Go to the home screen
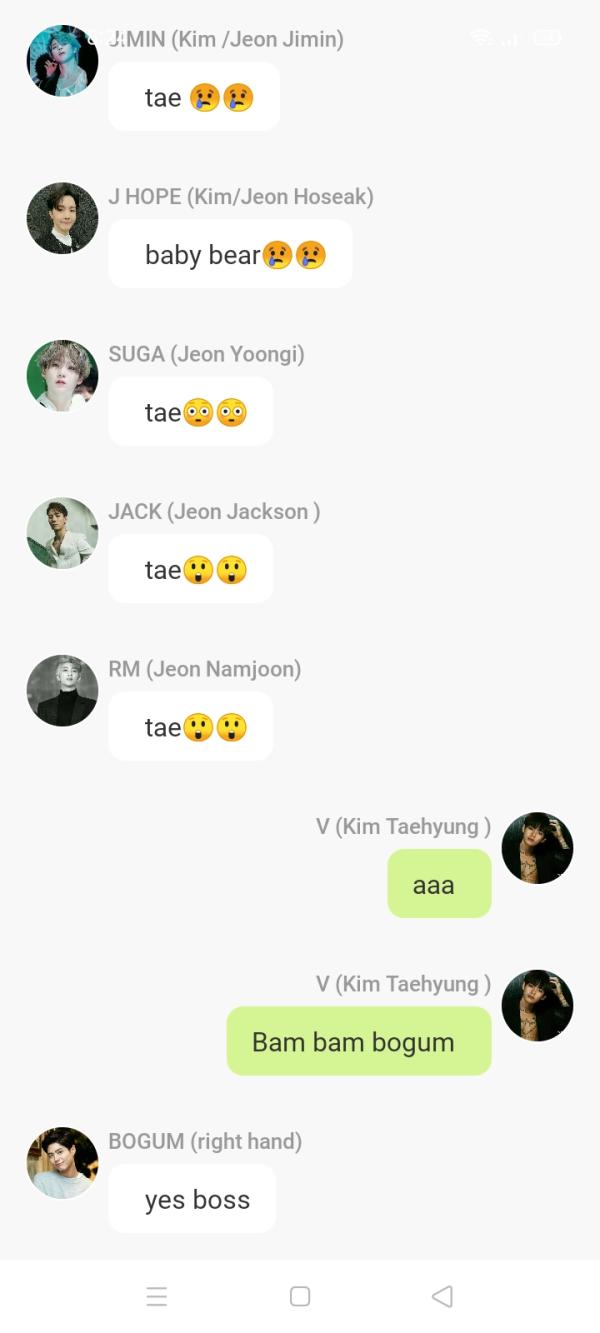600x1333 pixels. click(x=299, y=1296)
